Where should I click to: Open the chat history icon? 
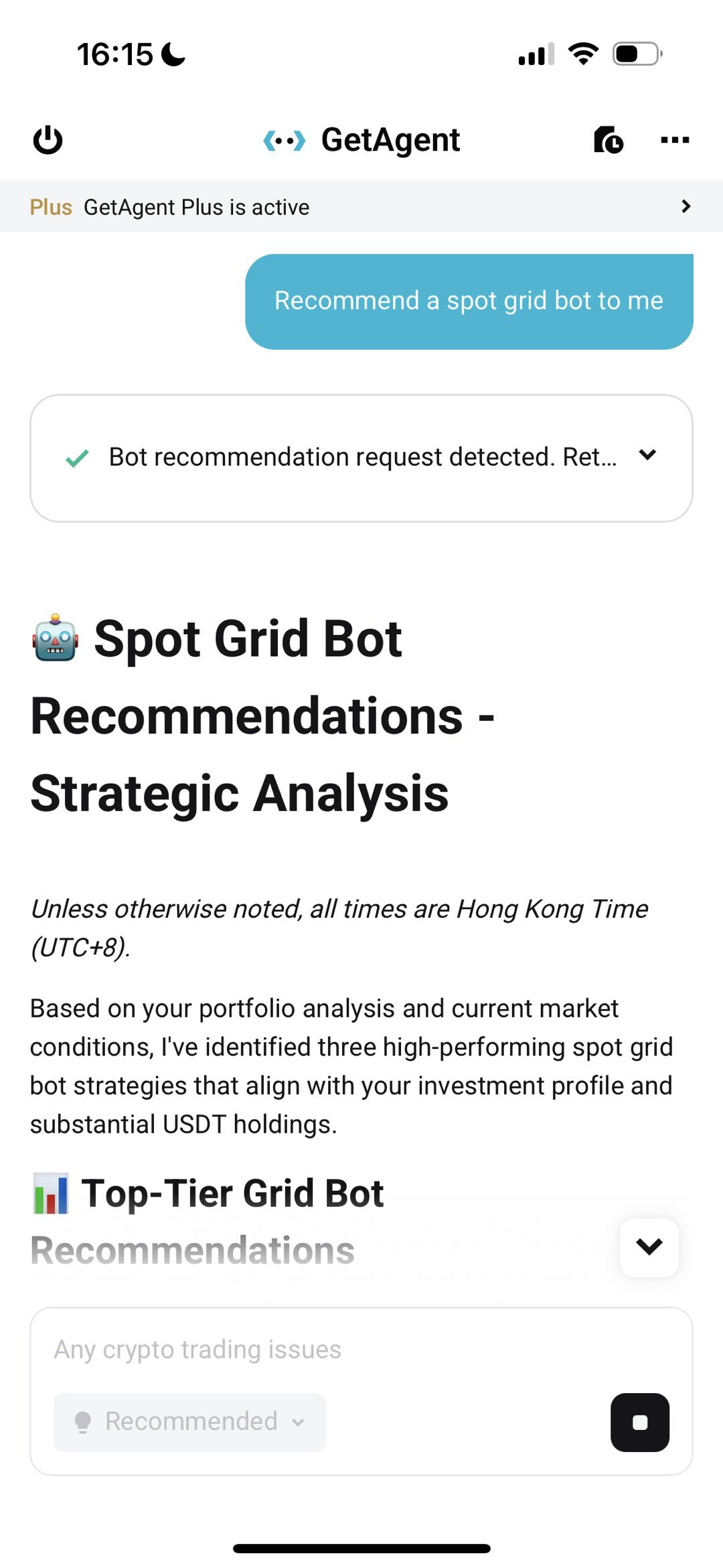coord(609,140)
